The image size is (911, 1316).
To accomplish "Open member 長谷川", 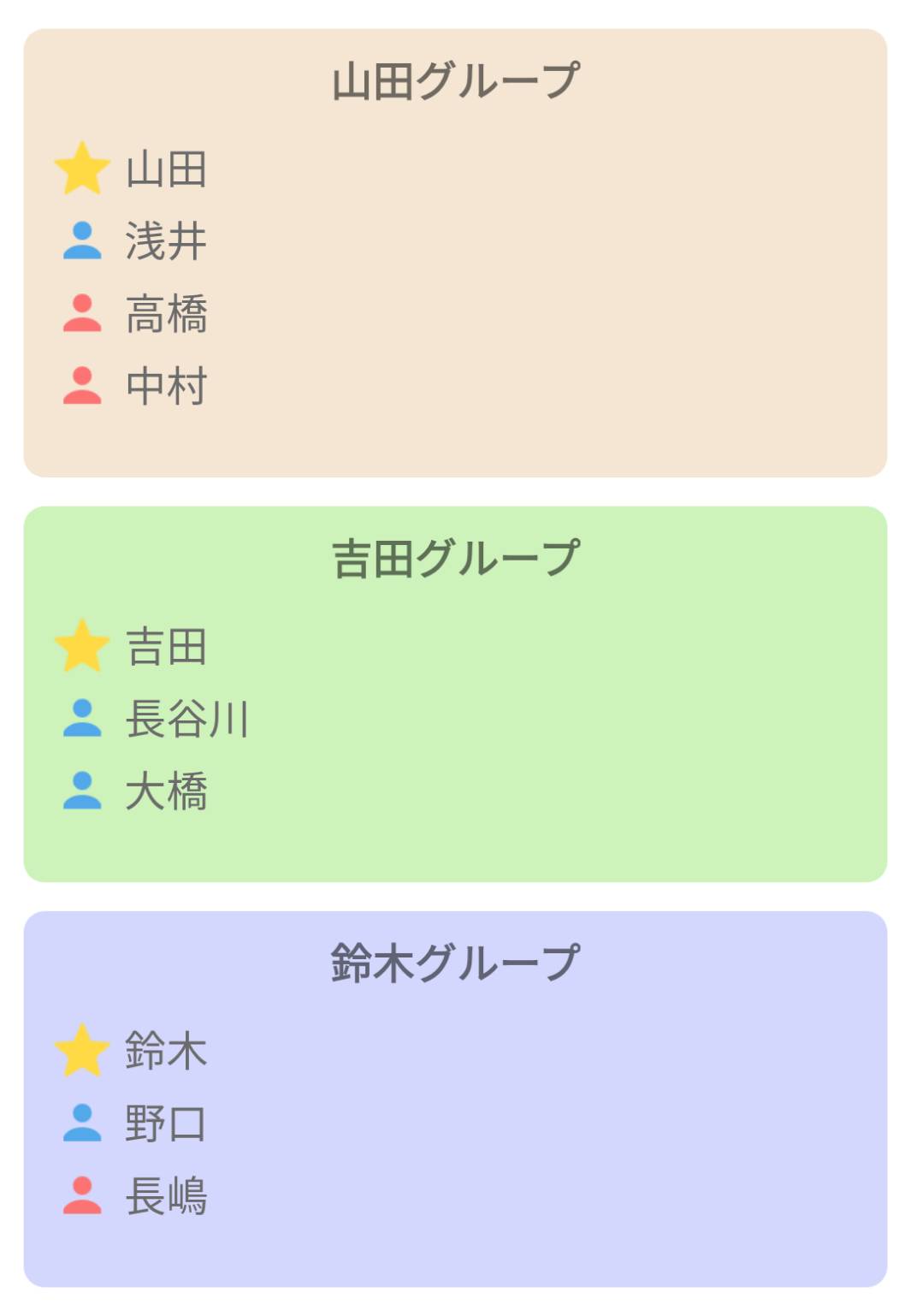I will (x=186, y=719).
